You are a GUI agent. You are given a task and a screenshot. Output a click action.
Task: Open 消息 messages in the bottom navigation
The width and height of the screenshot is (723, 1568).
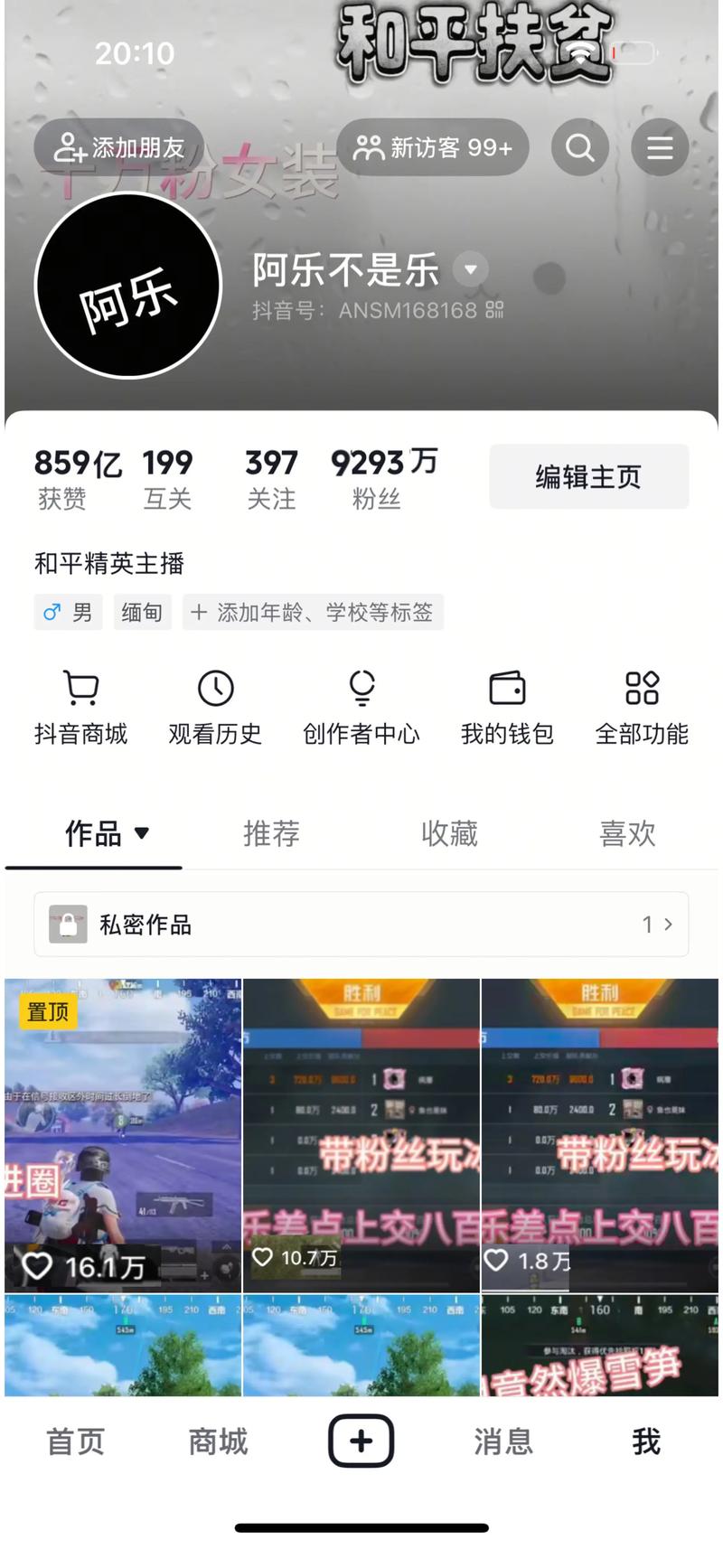pos(502,1441)
